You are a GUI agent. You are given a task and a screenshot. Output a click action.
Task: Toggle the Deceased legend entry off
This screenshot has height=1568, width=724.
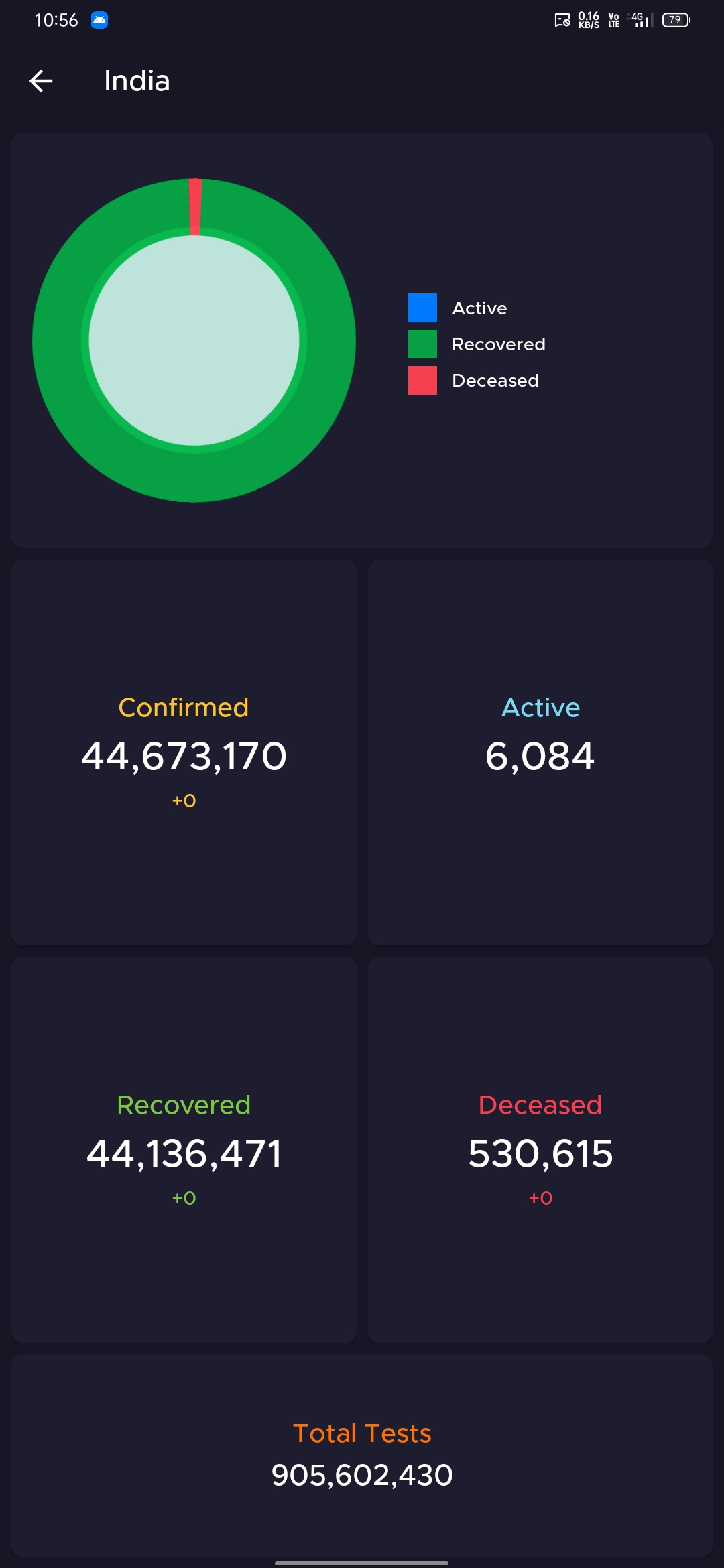tap(494, 380)
